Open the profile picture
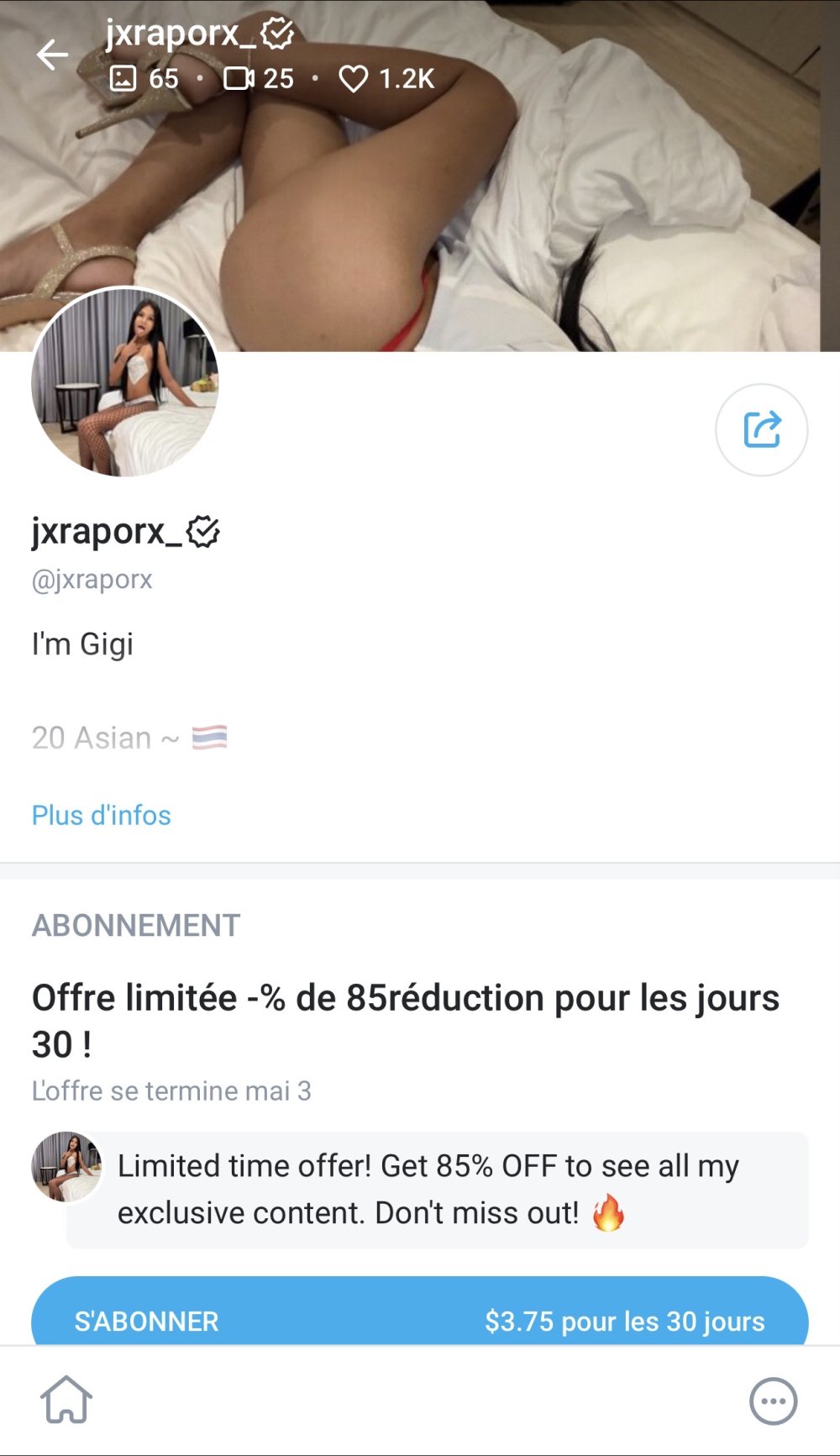This screenshot has width=840, height=1456. click(125, 383)
